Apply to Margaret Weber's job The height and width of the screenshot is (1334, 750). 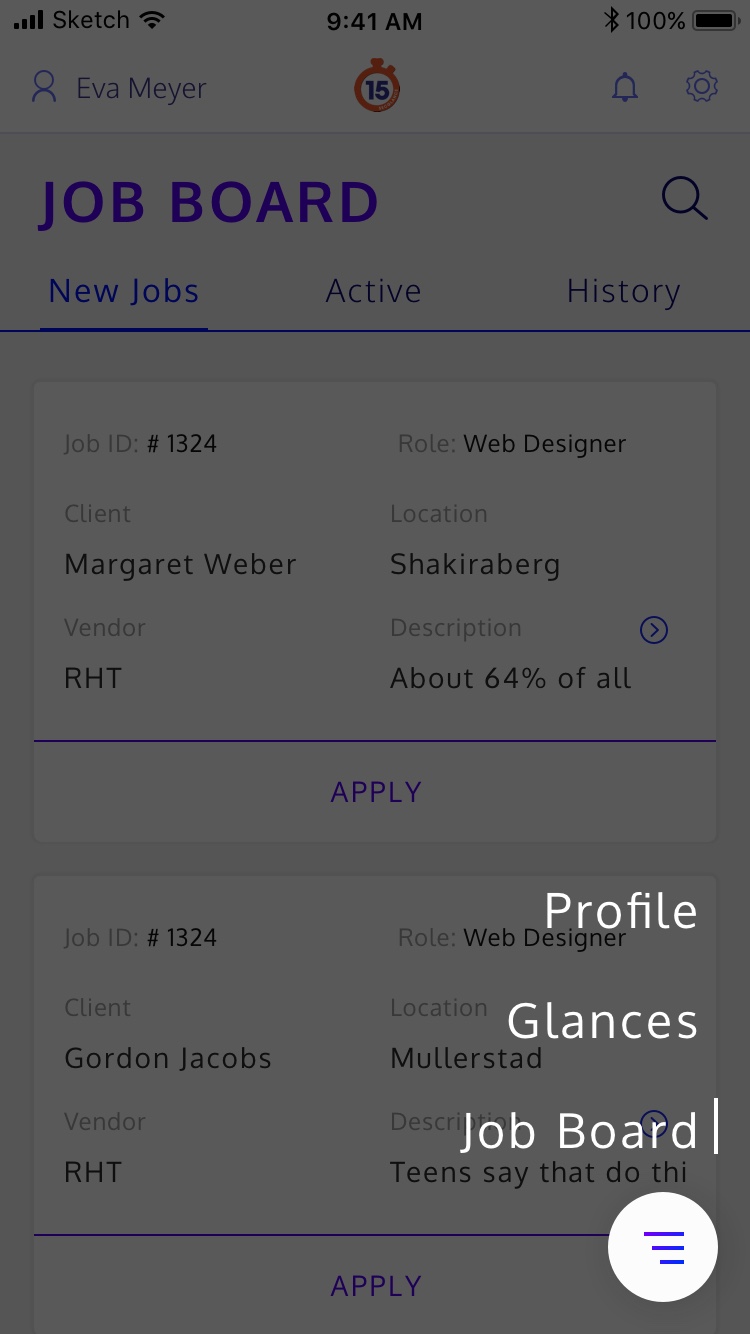pyautogui.click(x=375, y=792)
